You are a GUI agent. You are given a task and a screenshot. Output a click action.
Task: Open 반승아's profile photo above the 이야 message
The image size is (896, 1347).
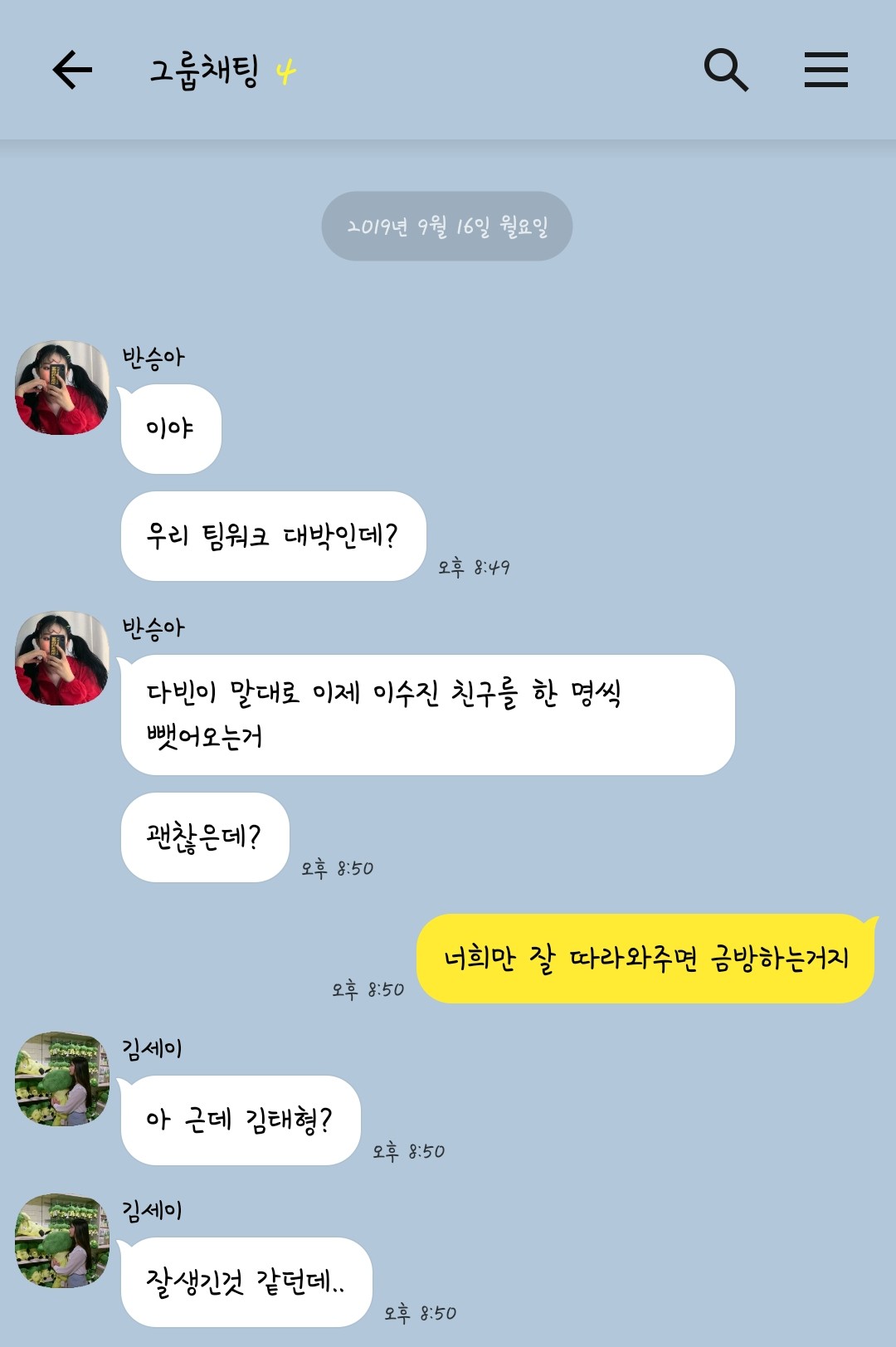(62, 388)
